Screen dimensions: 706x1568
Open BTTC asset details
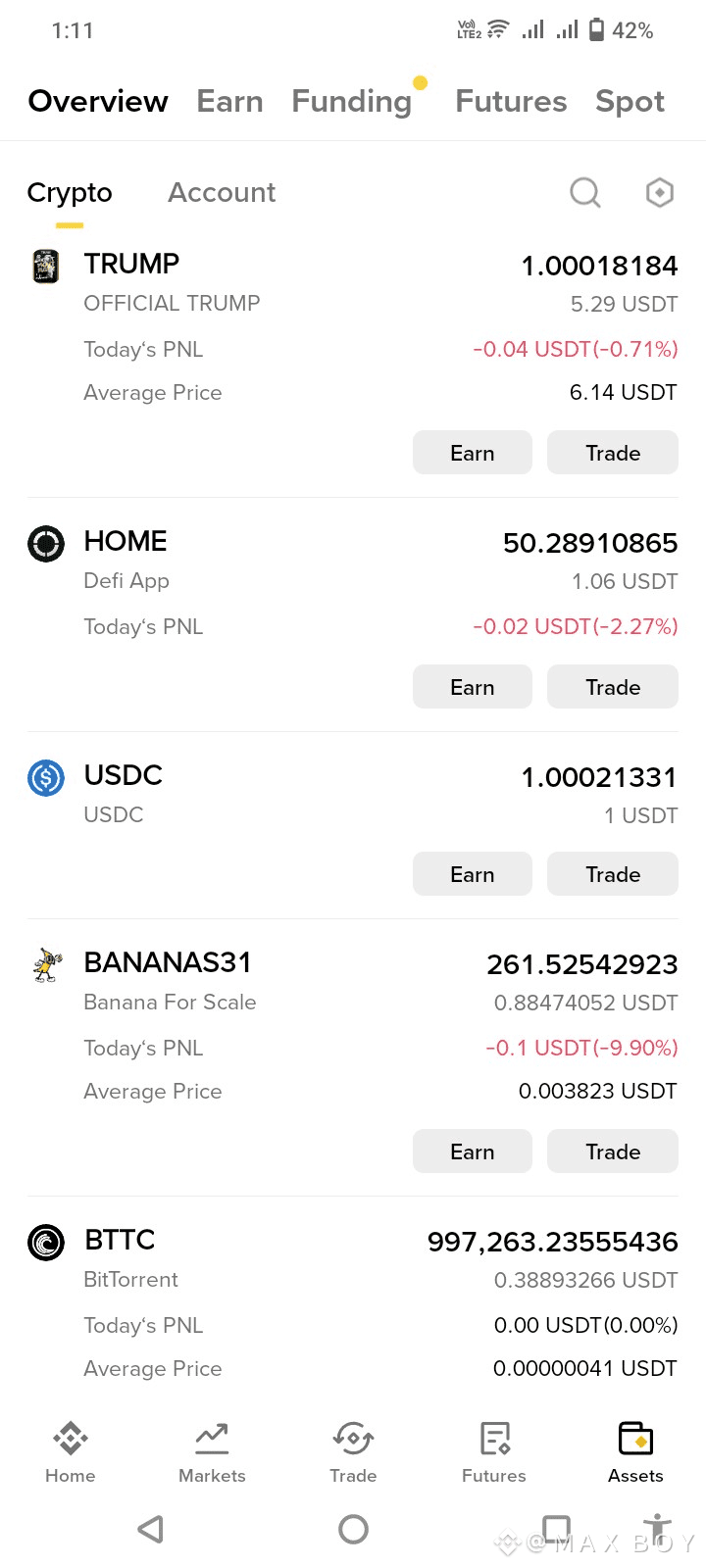(x=120, y=1241)
